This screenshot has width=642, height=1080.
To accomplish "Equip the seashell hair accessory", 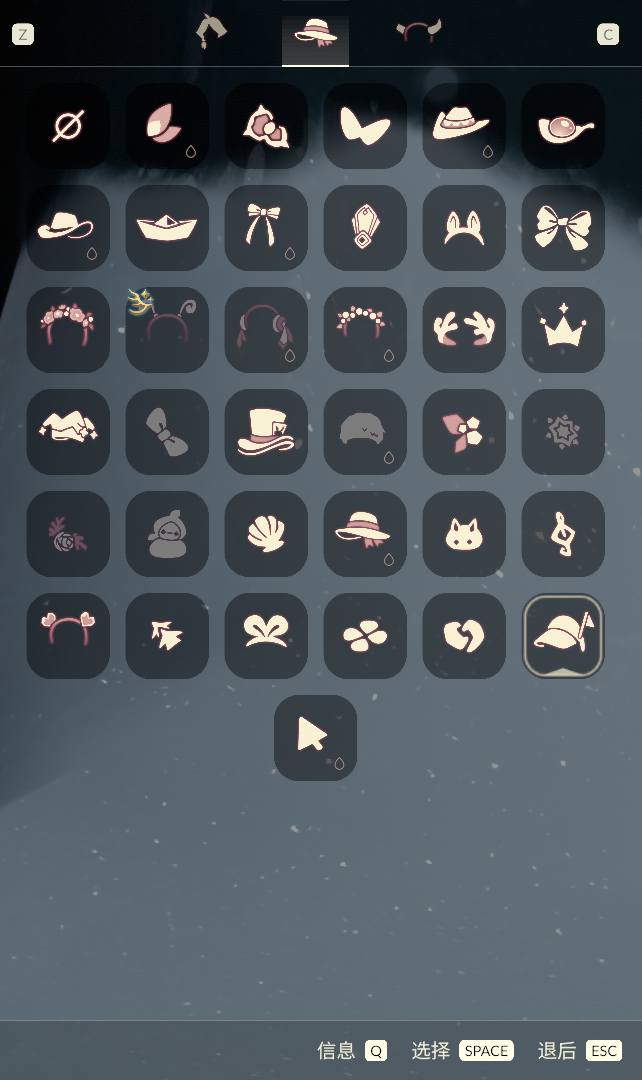I will pyautogui.click(x=266, y=534).
